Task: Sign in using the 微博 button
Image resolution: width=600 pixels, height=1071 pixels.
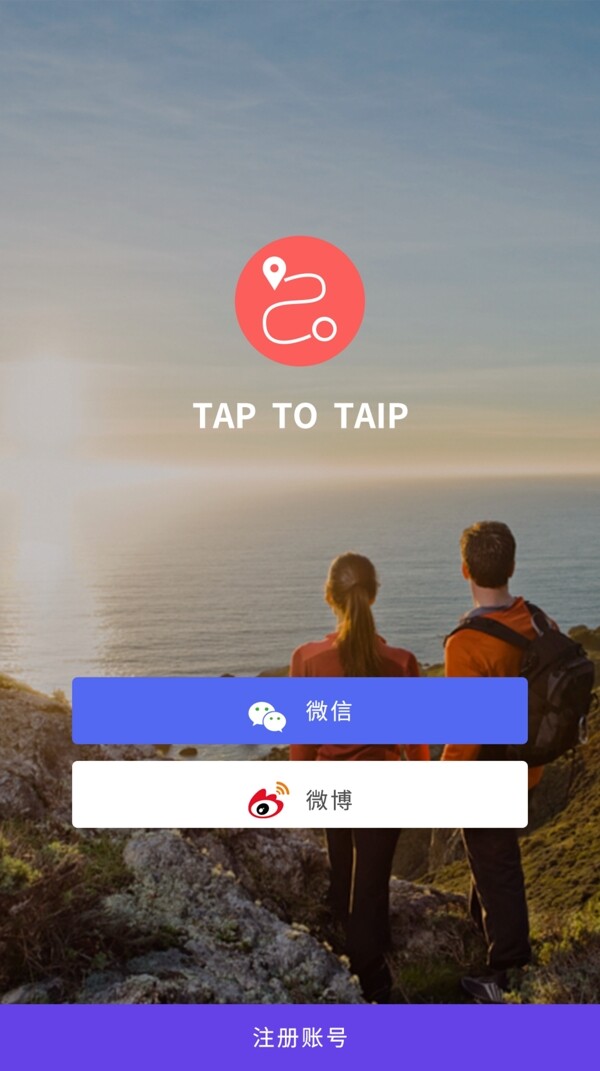Action: point(299,795)
